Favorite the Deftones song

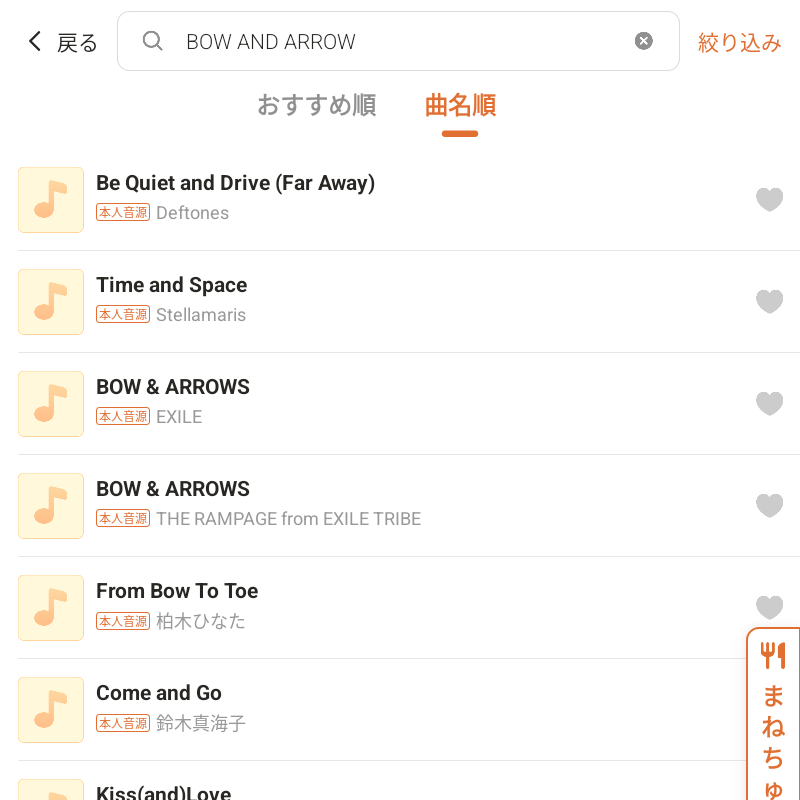(769, 200)
